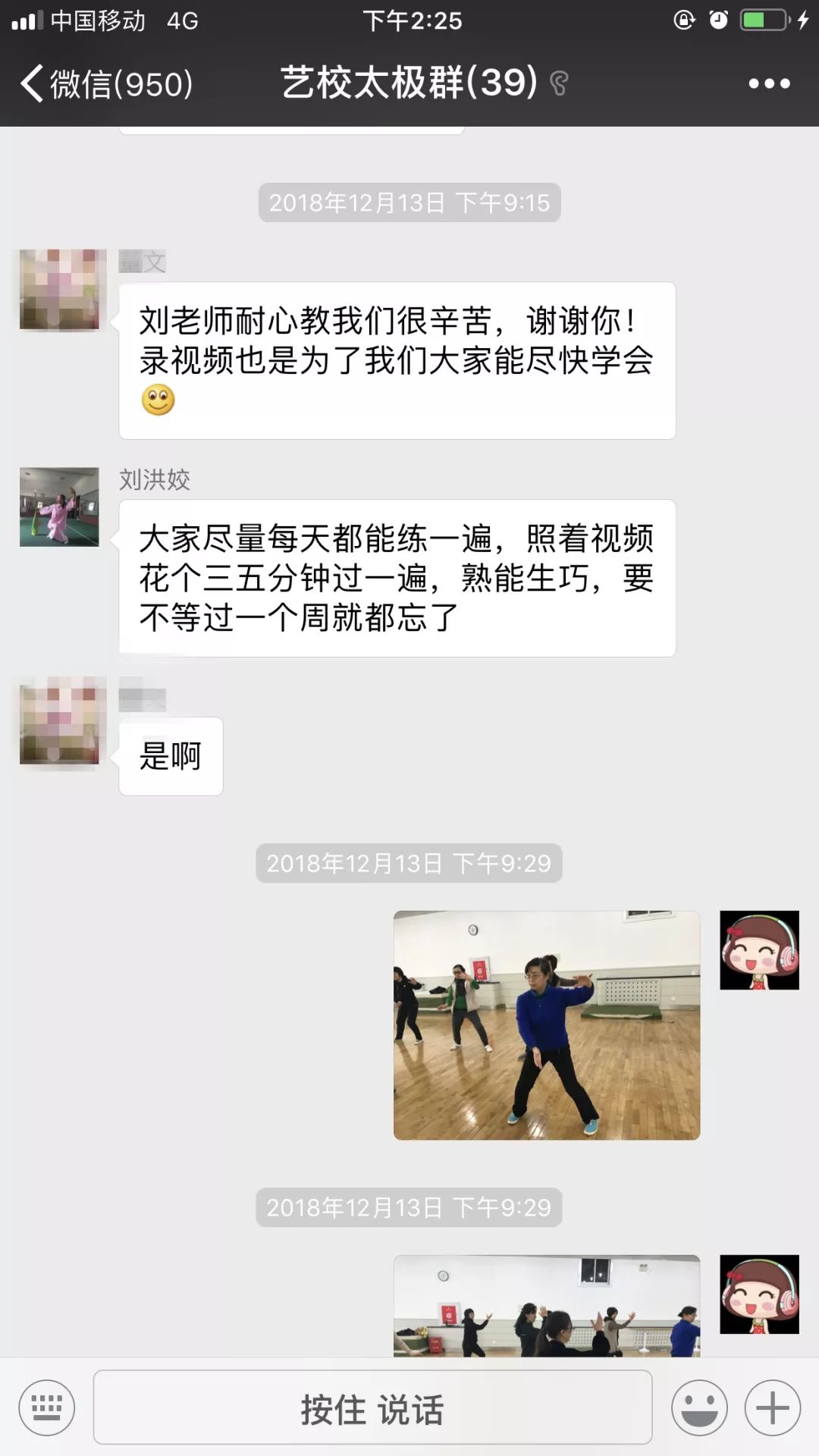
Task: Open the blurred avatar beside the 是啊 message
Action: [59, 720]
